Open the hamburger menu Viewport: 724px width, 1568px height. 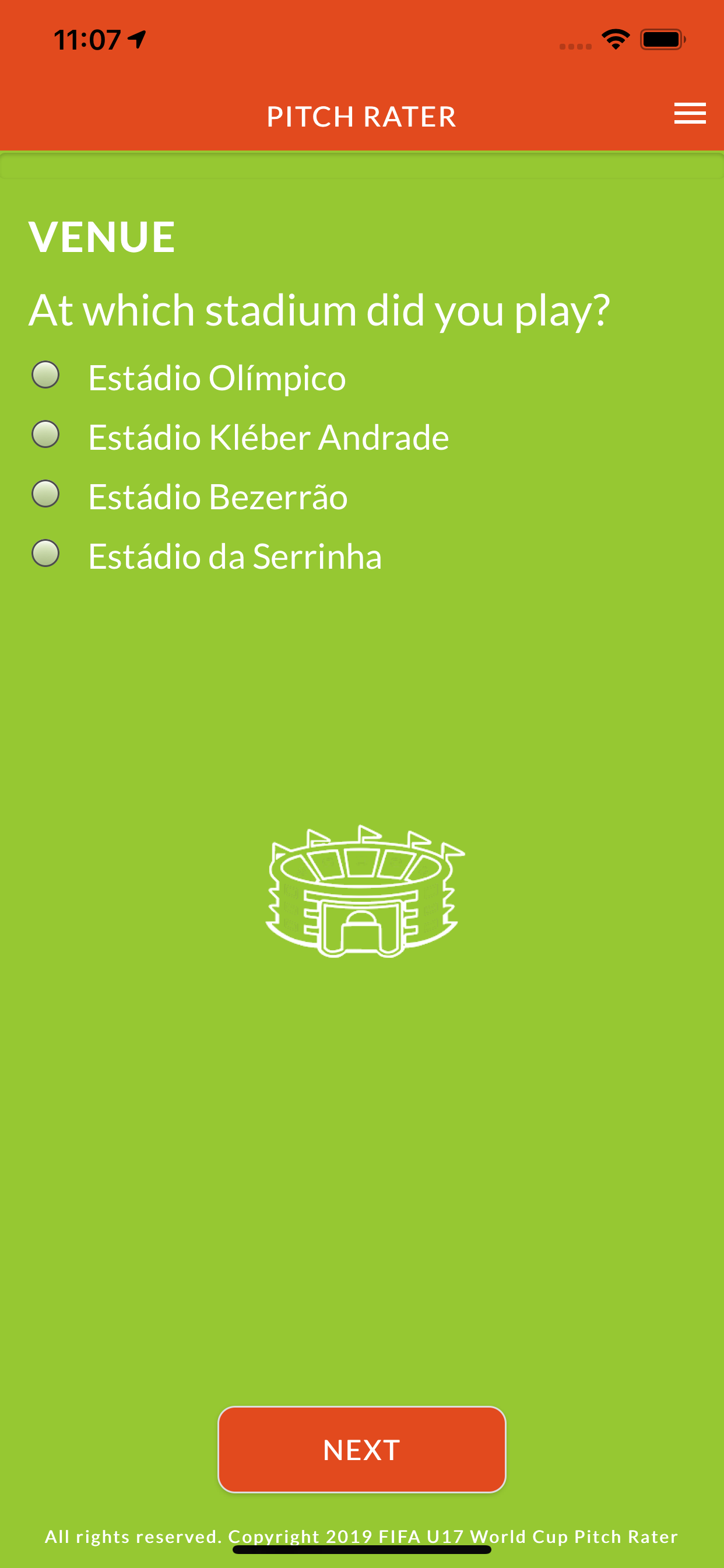(690, 114)
